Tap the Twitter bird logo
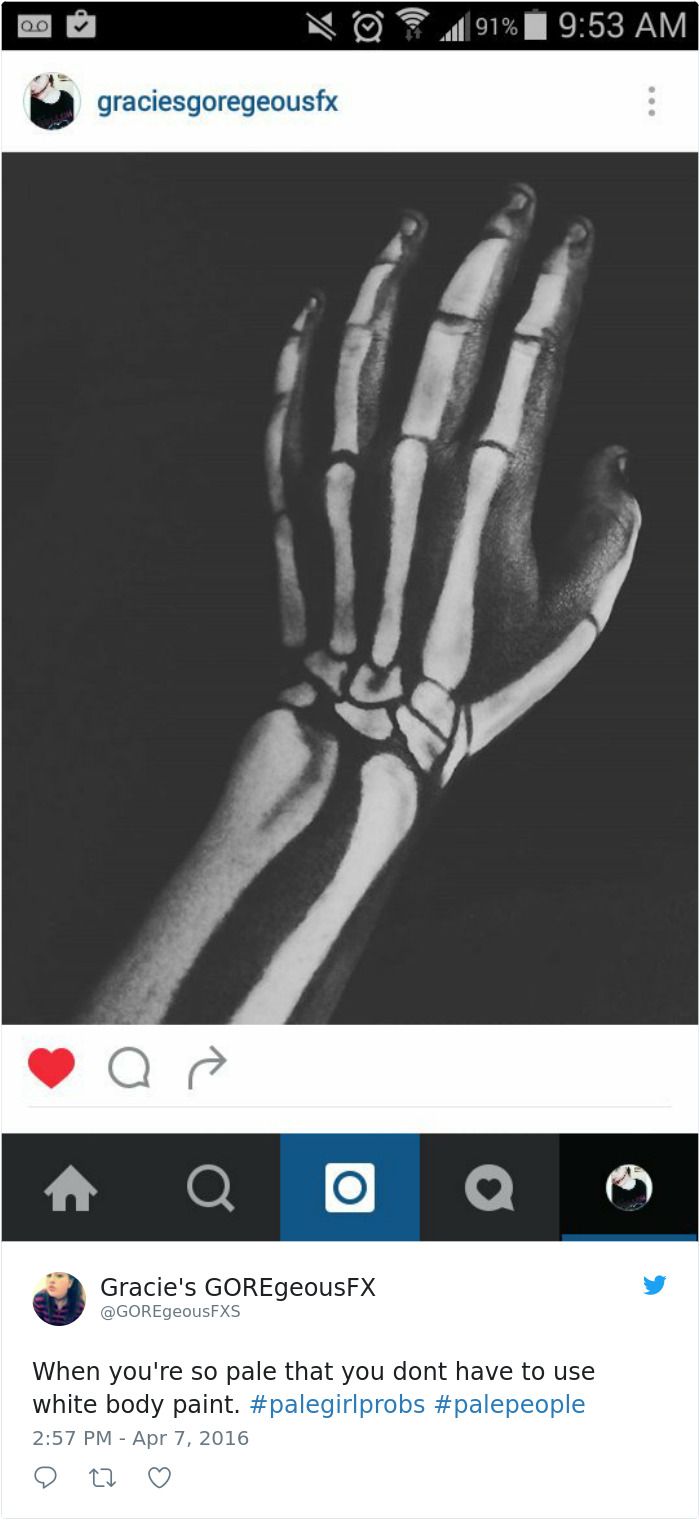 [x=655, y=1285]
